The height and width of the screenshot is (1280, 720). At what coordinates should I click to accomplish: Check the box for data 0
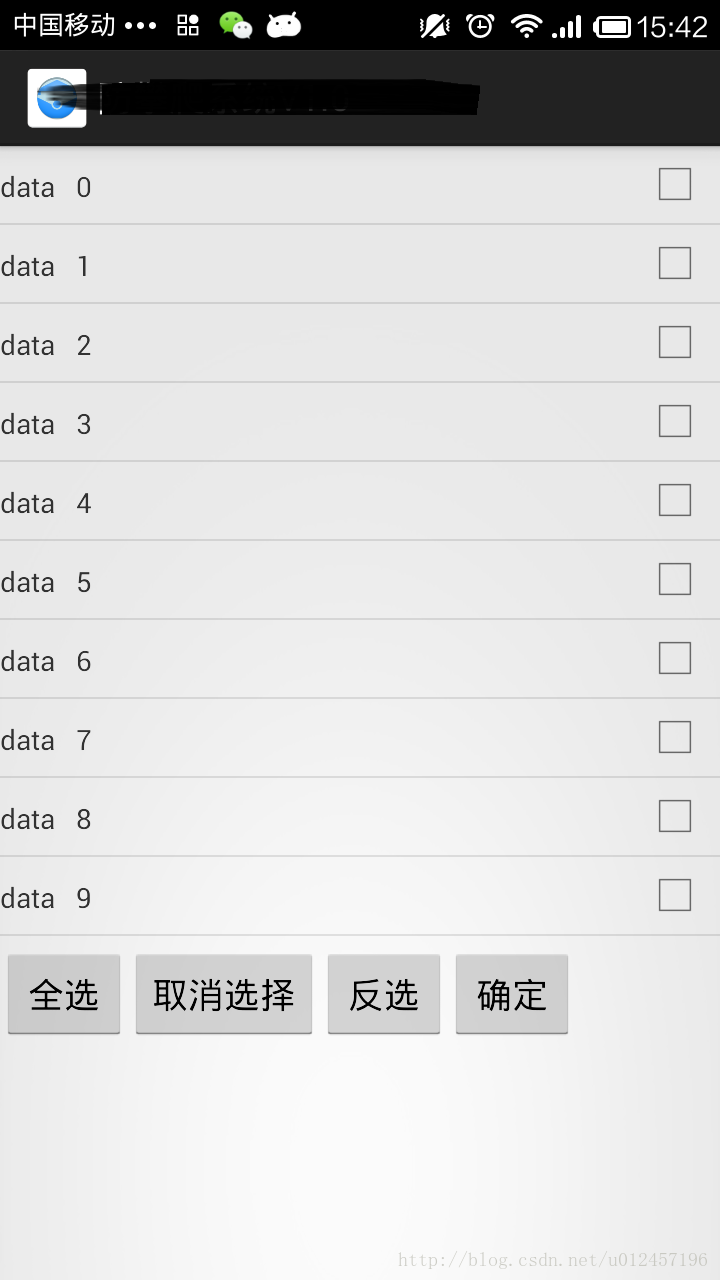[x=675, y=184]
